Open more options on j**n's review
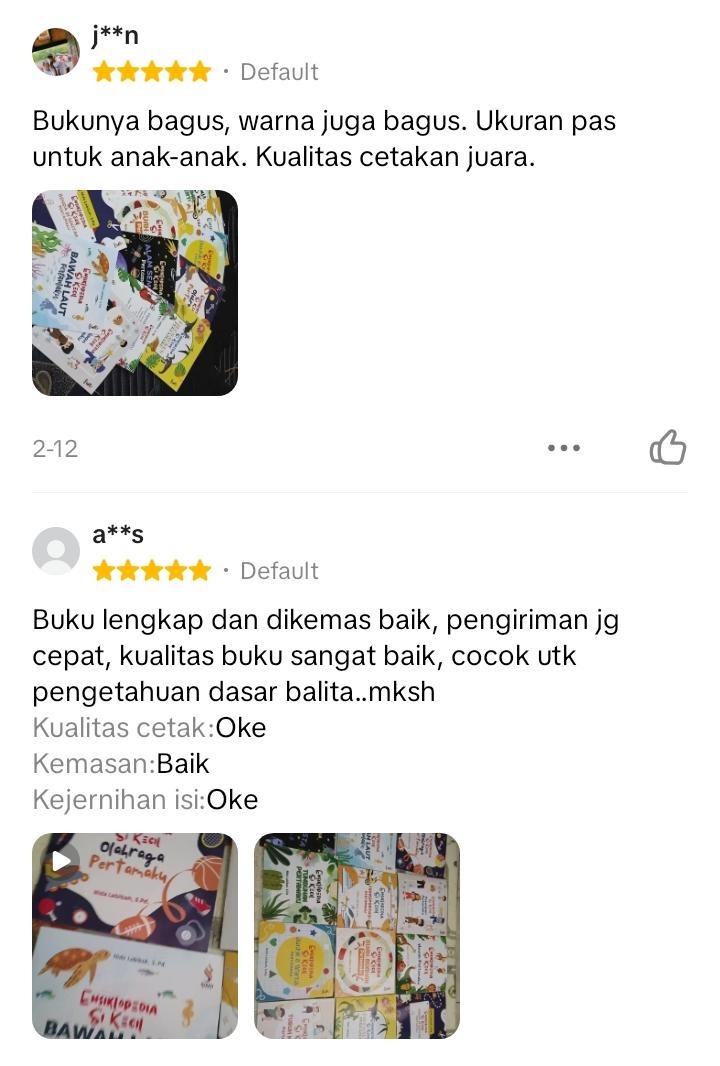720x1066 pixels. point(564,448)
